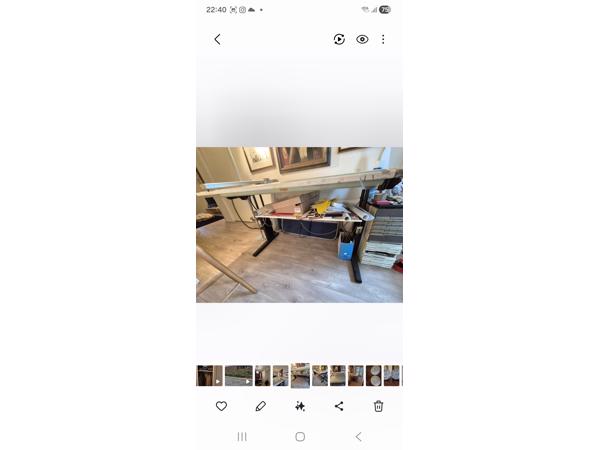Image resolution: width=600 pixels, height=450 pixels.
Task: Open Bixby Vision eye icon
Action: pyautogui.click(x=362, y=39)
